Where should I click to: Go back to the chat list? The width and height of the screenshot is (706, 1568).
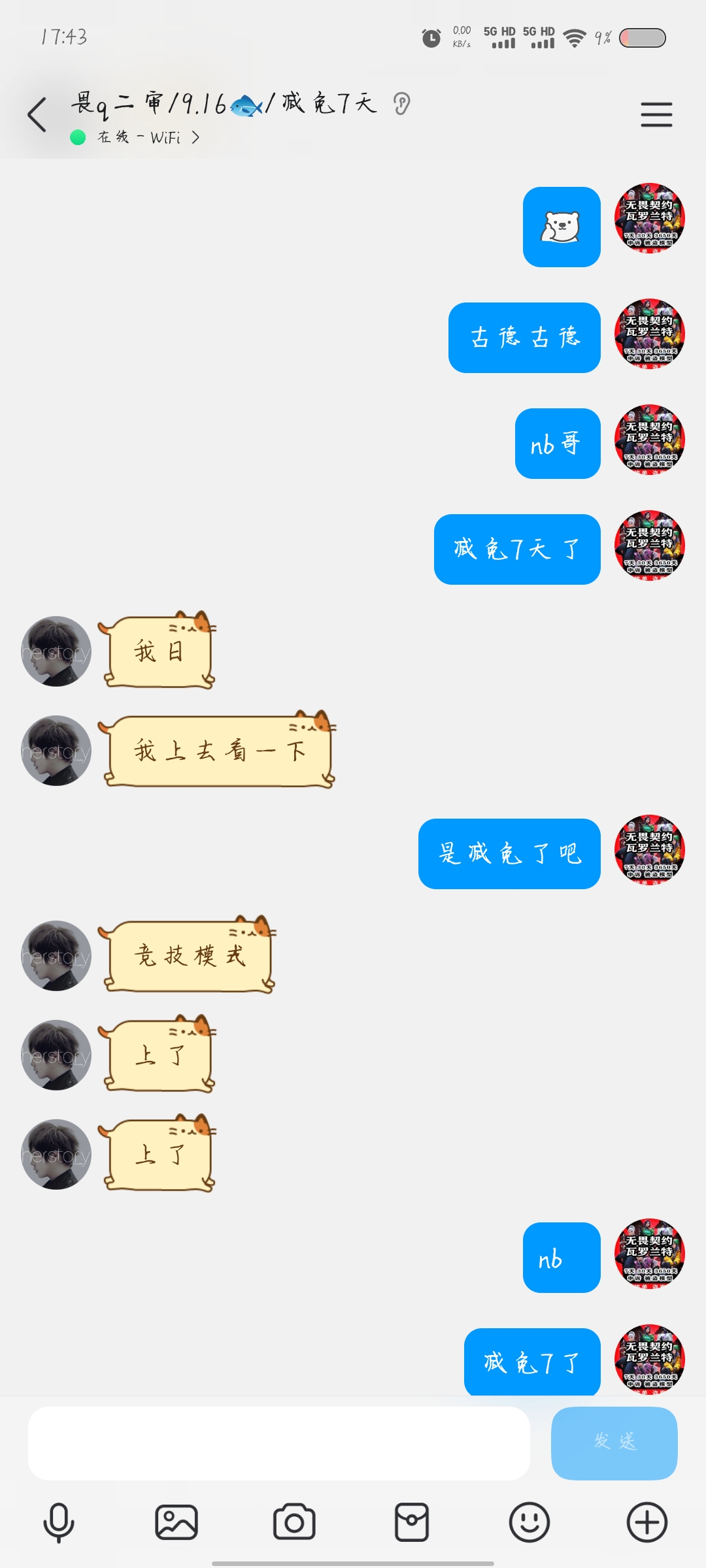(37, 115)
